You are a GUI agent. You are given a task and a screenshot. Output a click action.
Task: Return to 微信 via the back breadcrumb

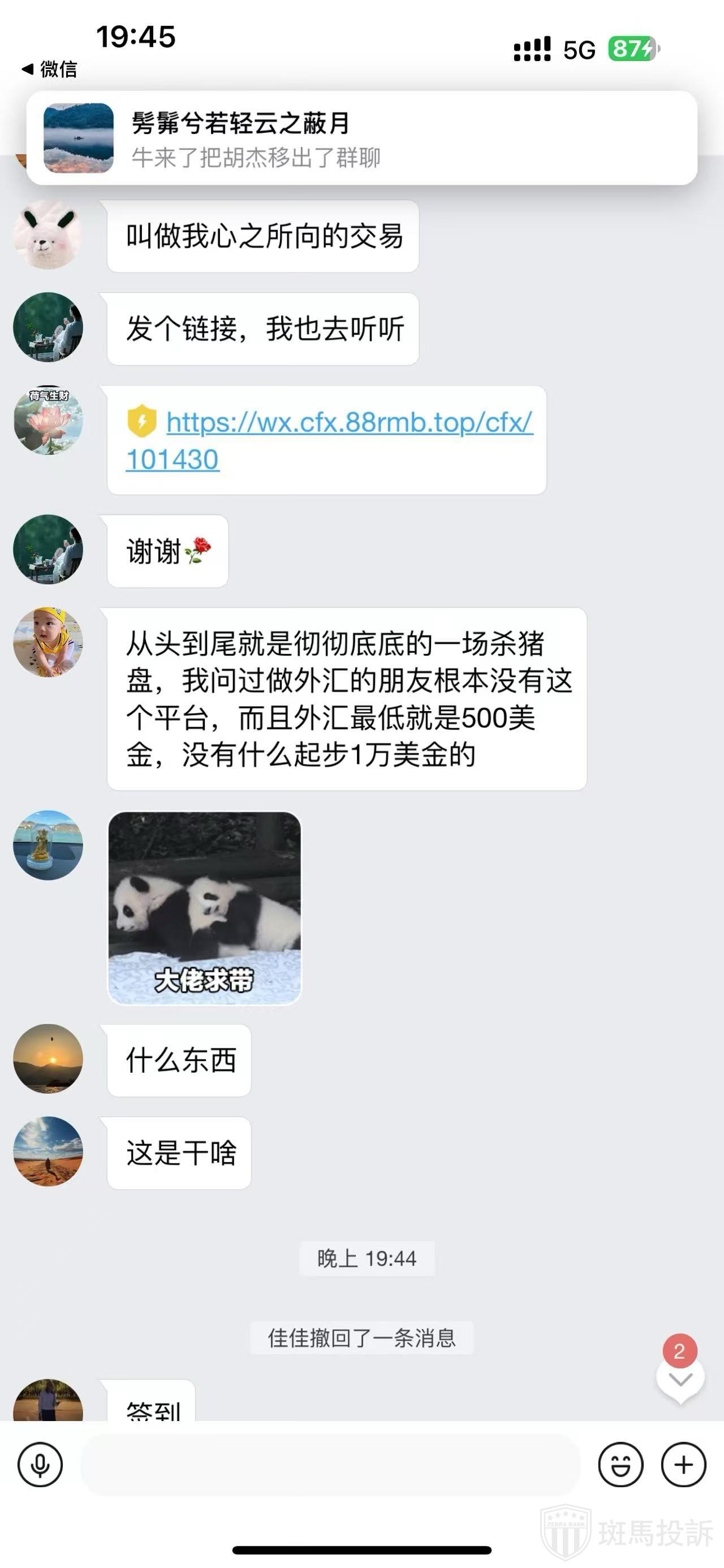pyautogui.click(x=50, y=70)
